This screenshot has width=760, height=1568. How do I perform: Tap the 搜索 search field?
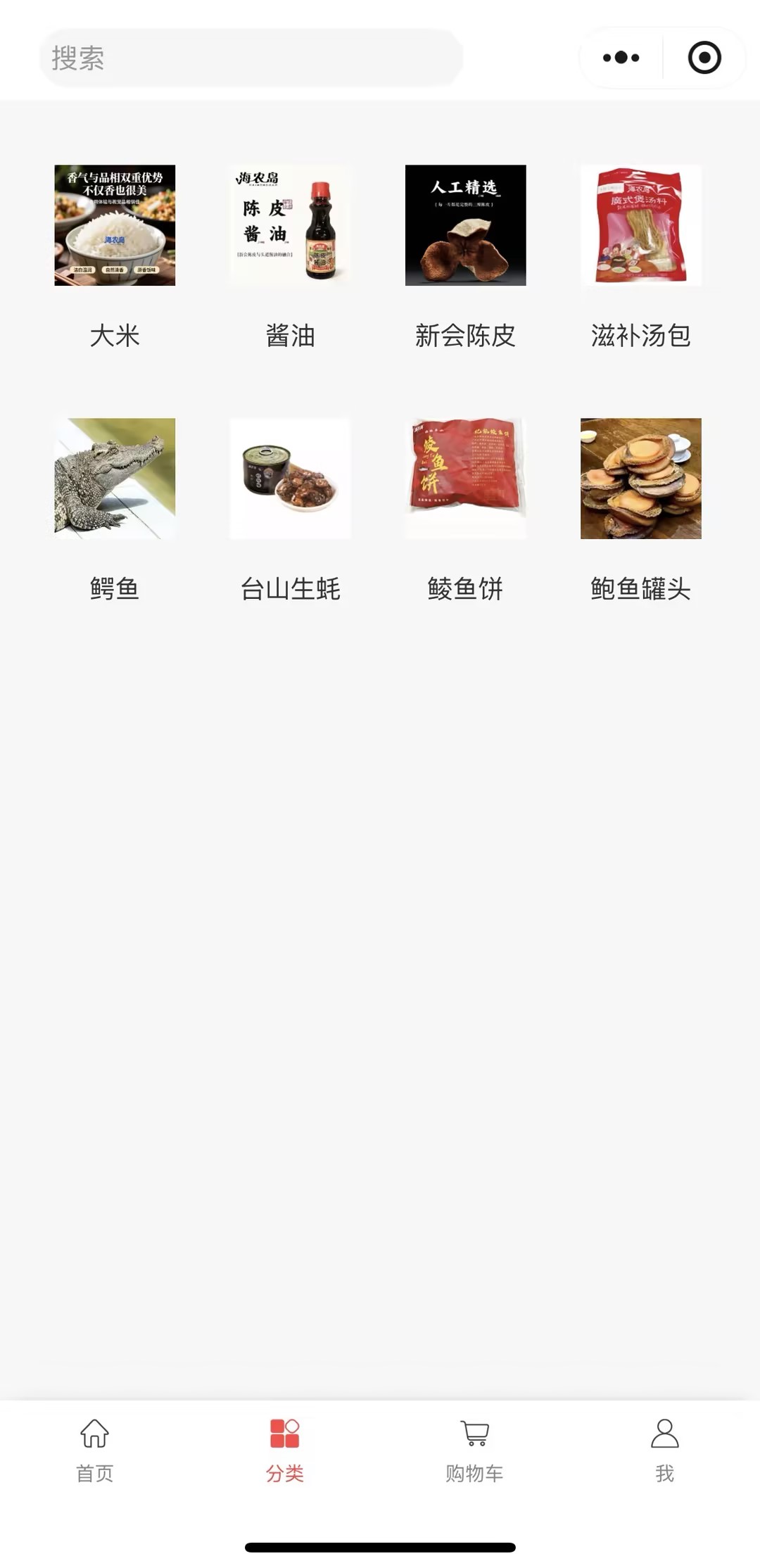[251, 58]
